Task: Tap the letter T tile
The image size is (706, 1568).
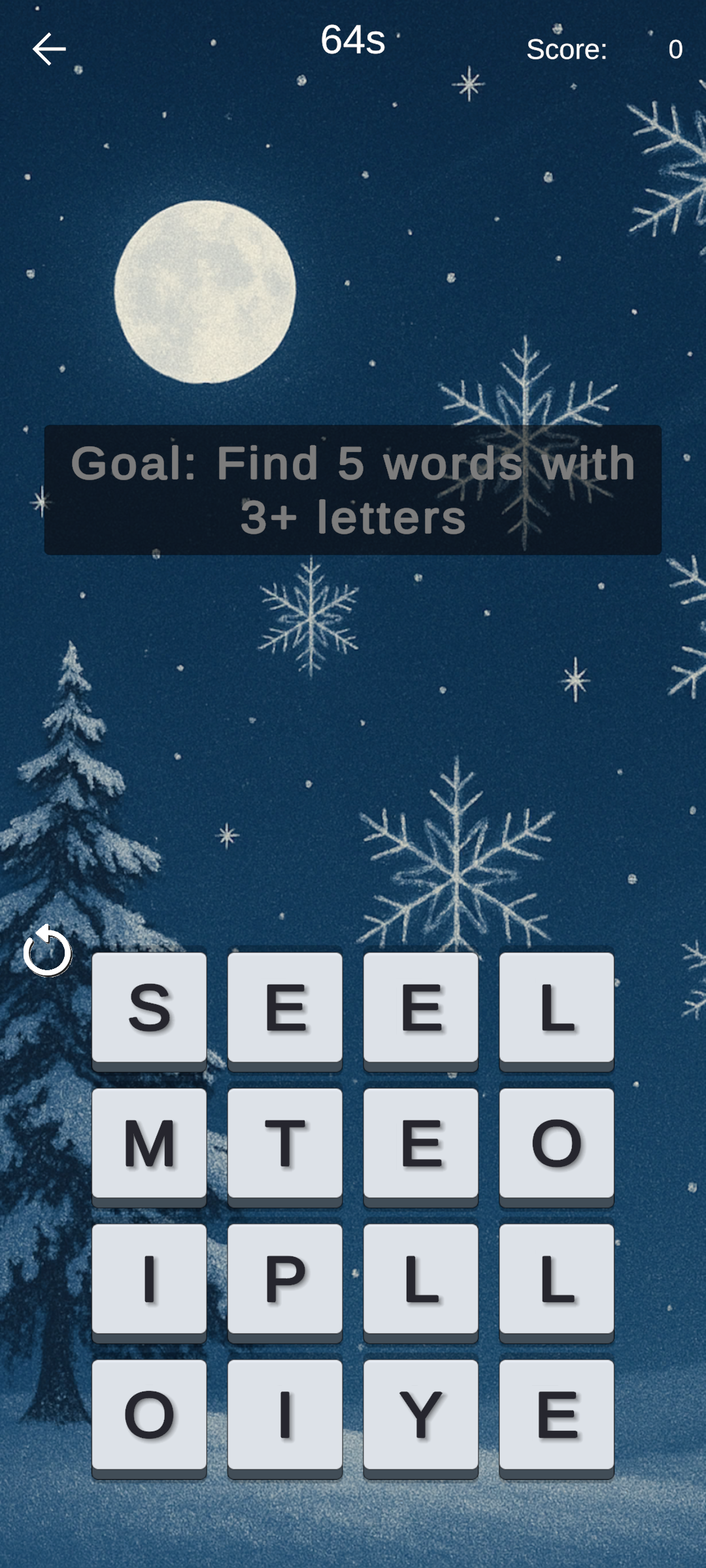Action: 285,1144
